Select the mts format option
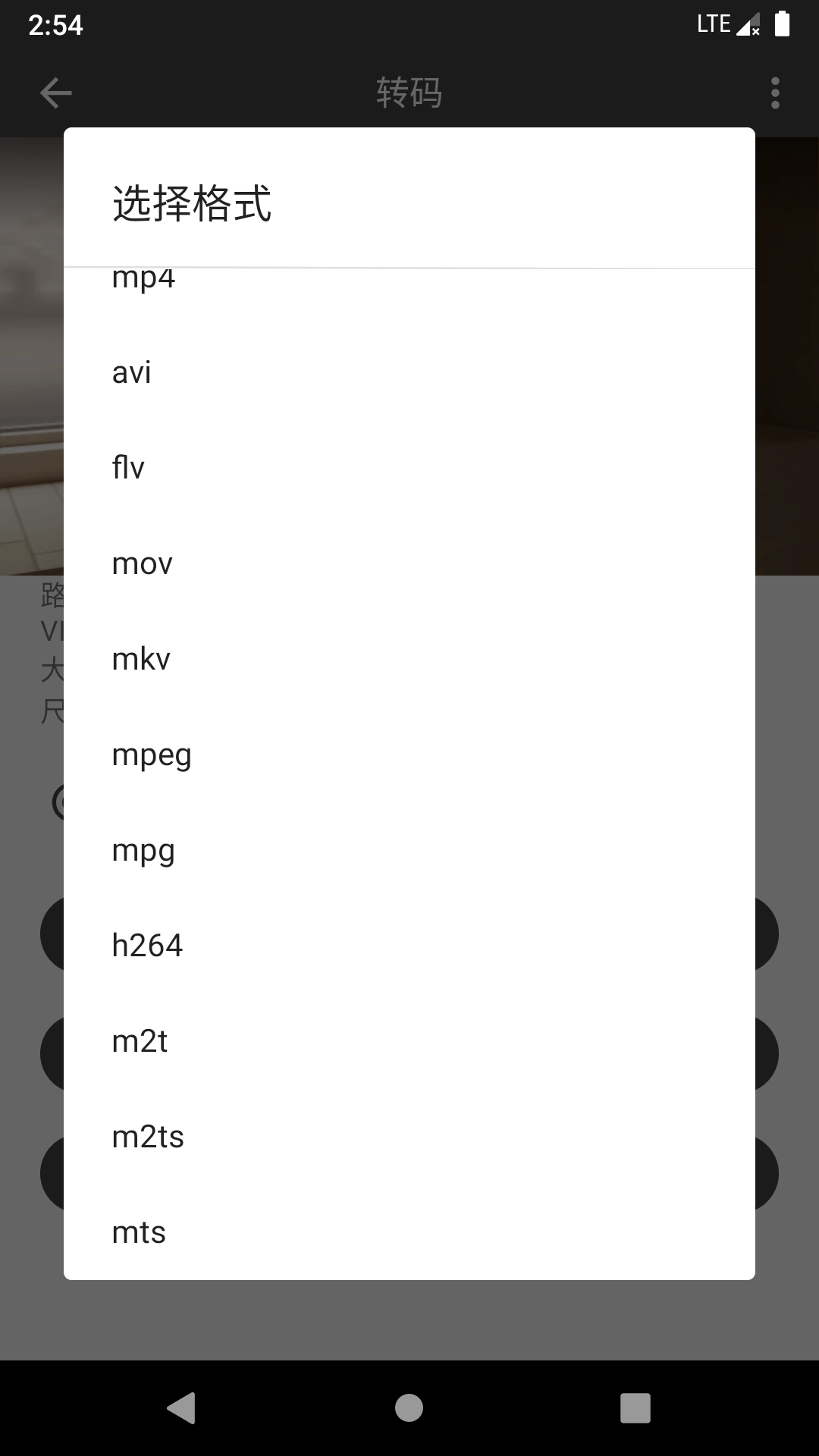Image resolution: width=819 pixels, height=1456 pixels. click(x=409, y=1232)
